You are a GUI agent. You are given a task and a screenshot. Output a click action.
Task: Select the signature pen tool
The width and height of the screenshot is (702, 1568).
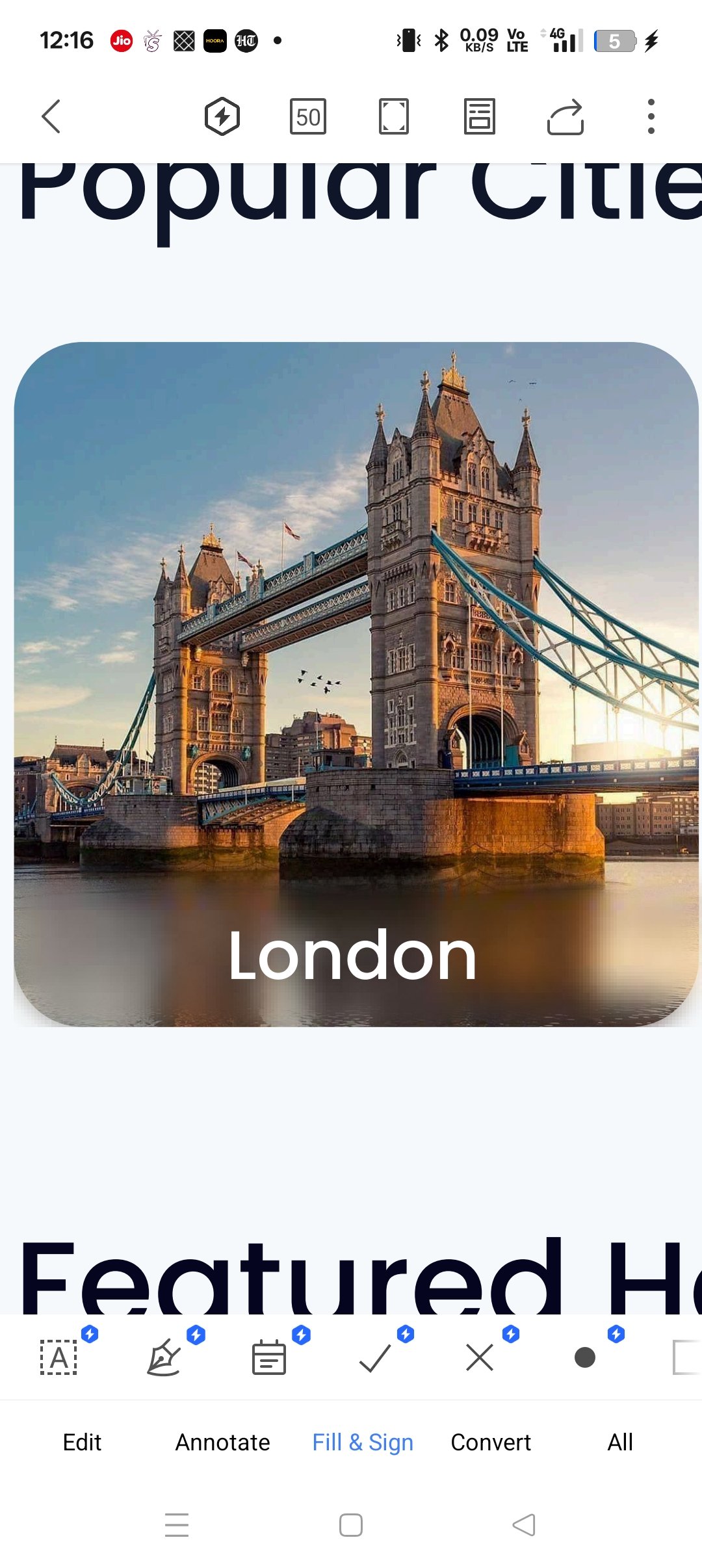coord(164,1358)
